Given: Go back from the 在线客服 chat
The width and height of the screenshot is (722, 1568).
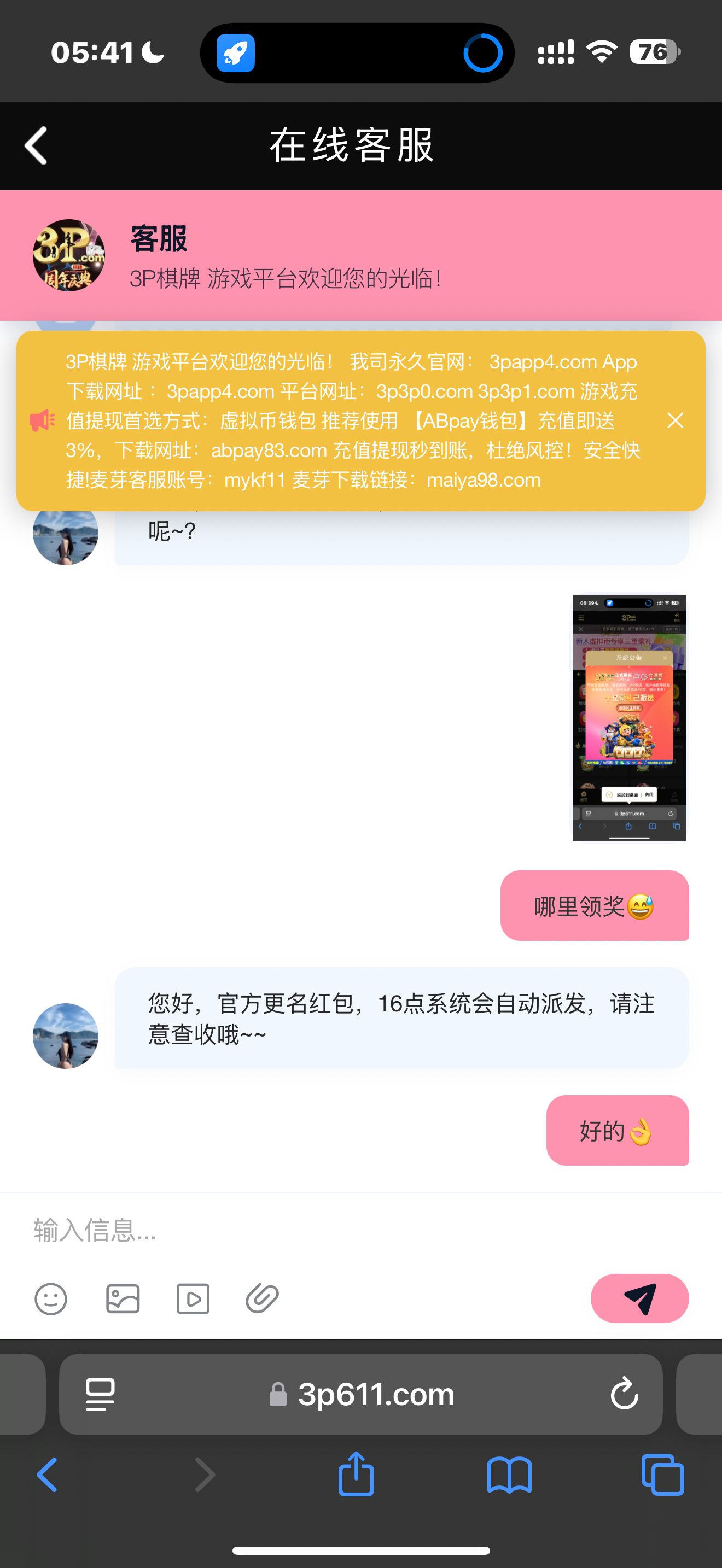Looking at the screenshot, I should click(x=36, y=146).
